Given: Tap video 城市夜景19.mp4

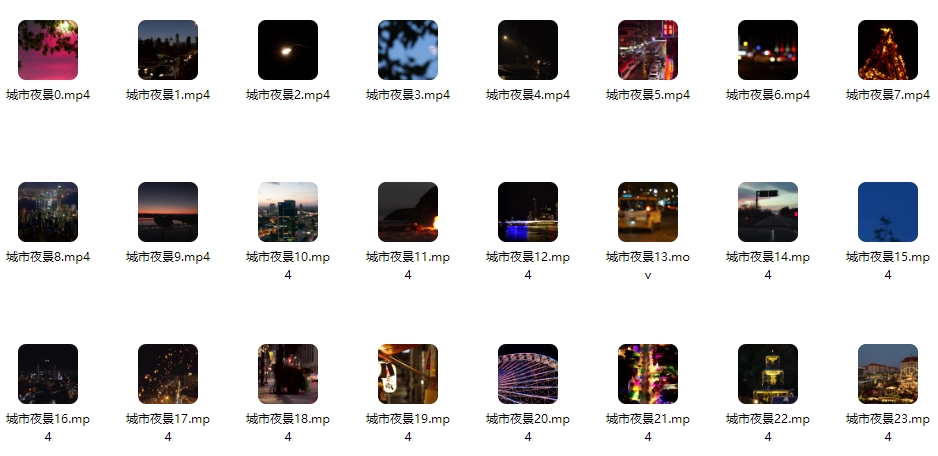Looking at the screenshot, I should pos(408,374).
